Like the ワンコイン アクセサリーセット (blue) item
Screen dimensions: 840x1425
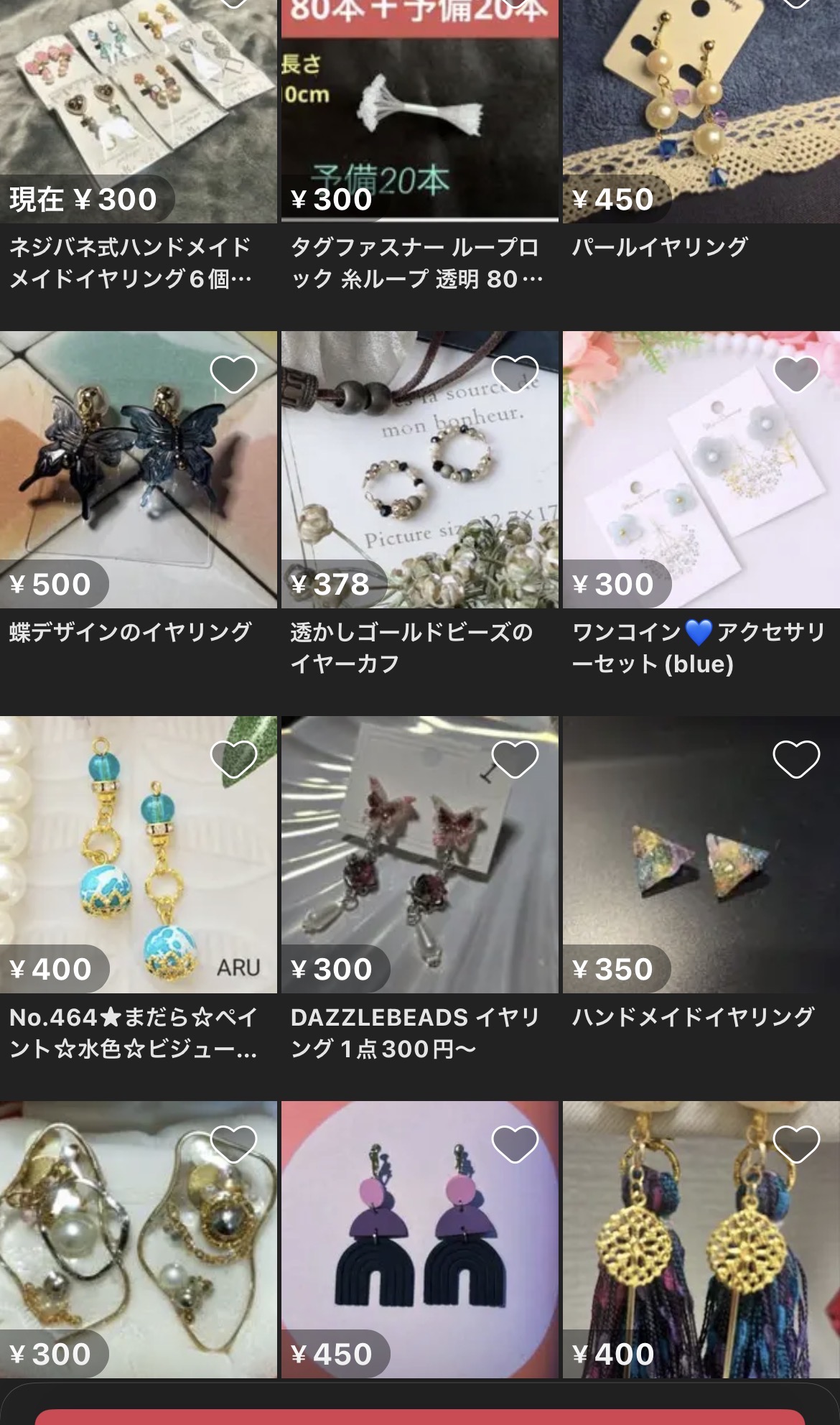(x=796, y=374)
